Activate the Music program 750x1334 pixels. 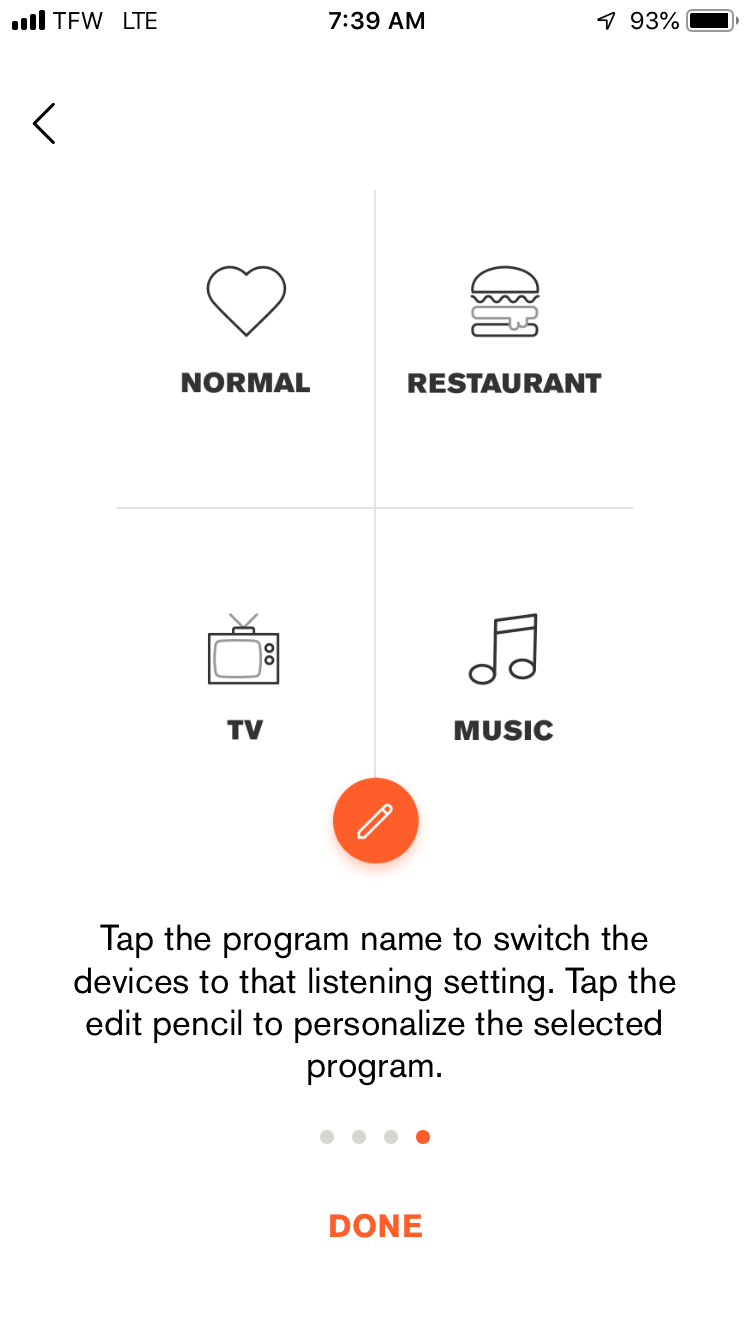[503, 729]
